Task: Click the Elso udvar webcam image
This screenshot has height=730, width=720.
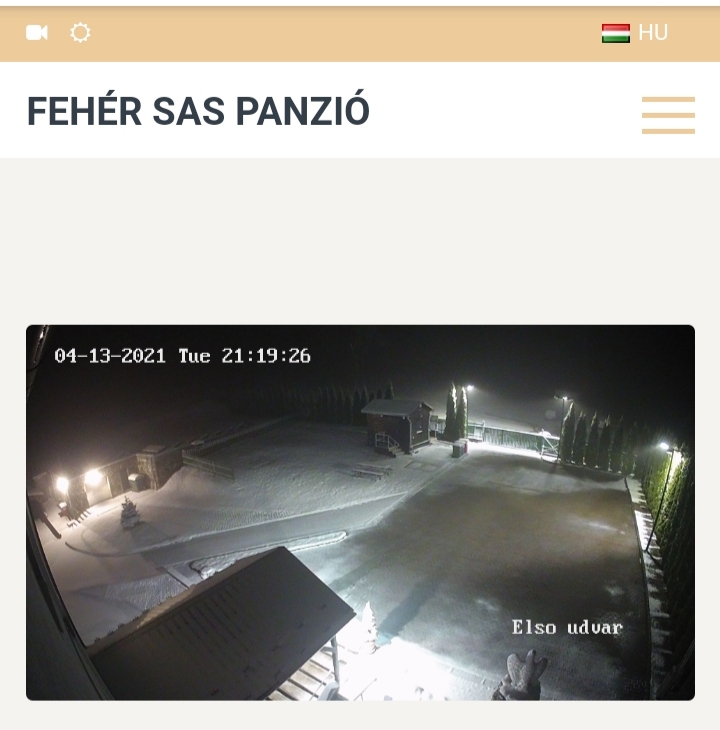Action: [360, 512]
